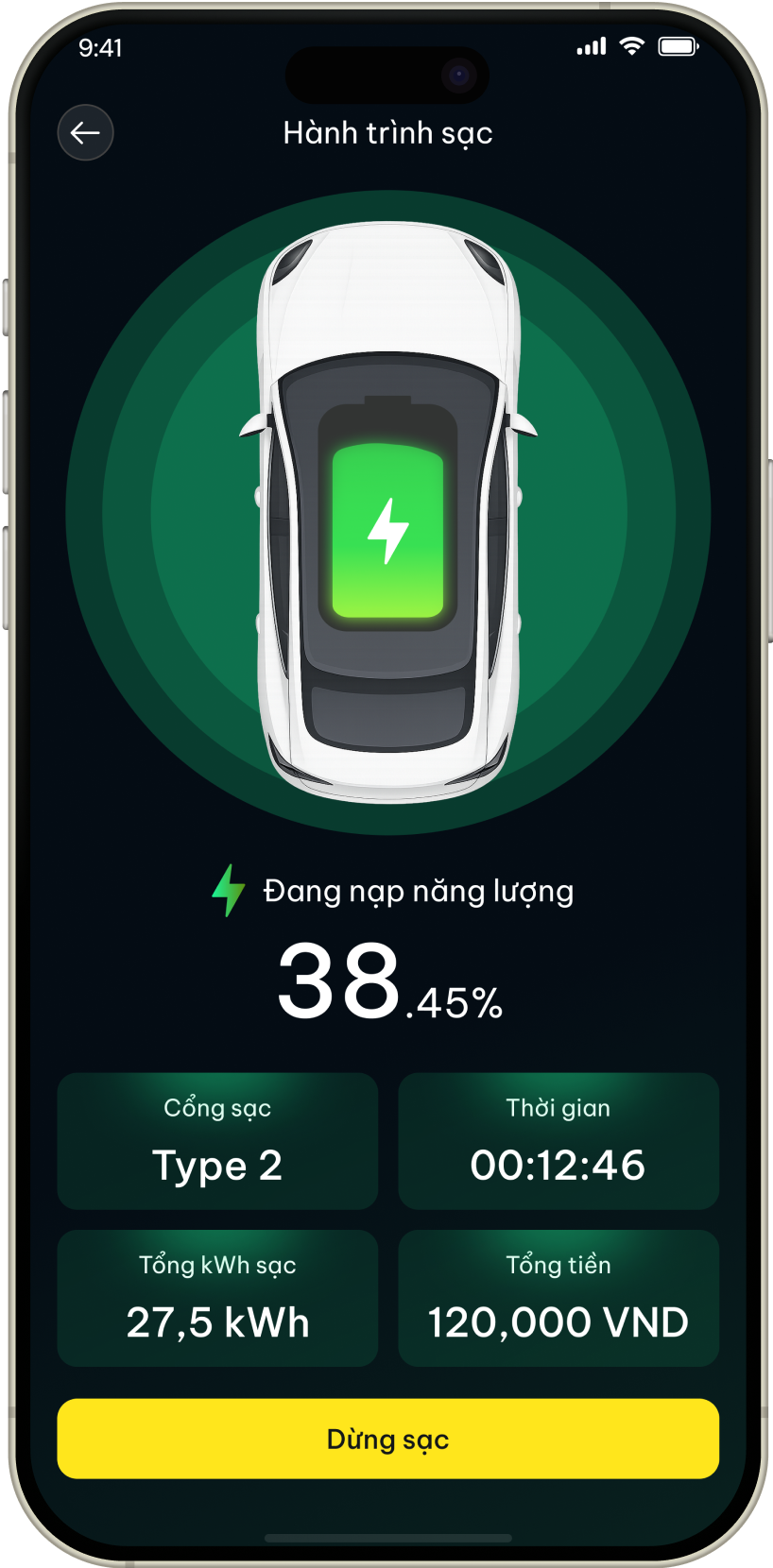Select the Cổng sạc Type 2 card
Image resolution: width=773 pixels, height=1568 pixels.
[216, 1141]
